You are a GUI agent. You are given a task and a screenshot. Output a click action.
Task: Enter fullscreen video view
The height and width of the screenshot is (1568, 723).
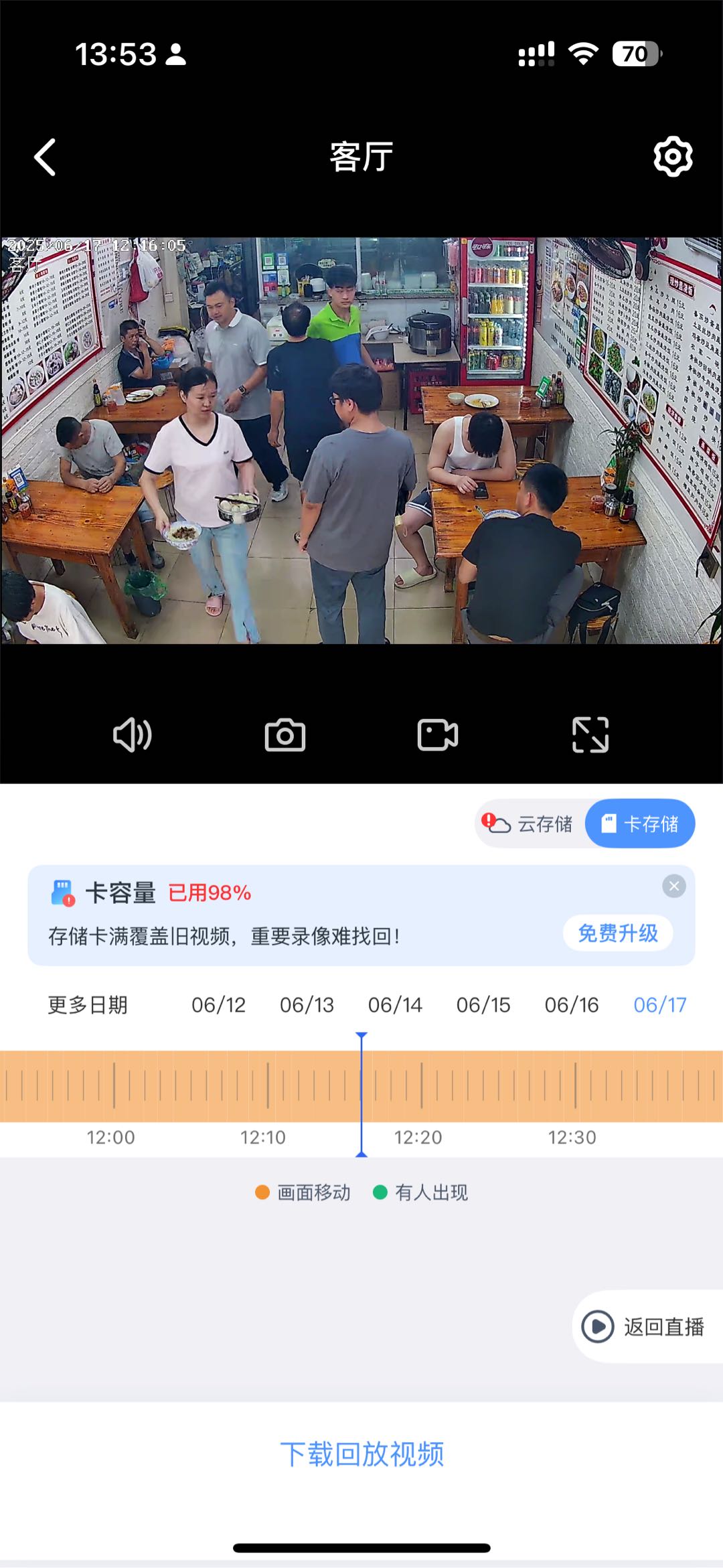[x=590, y=735]
